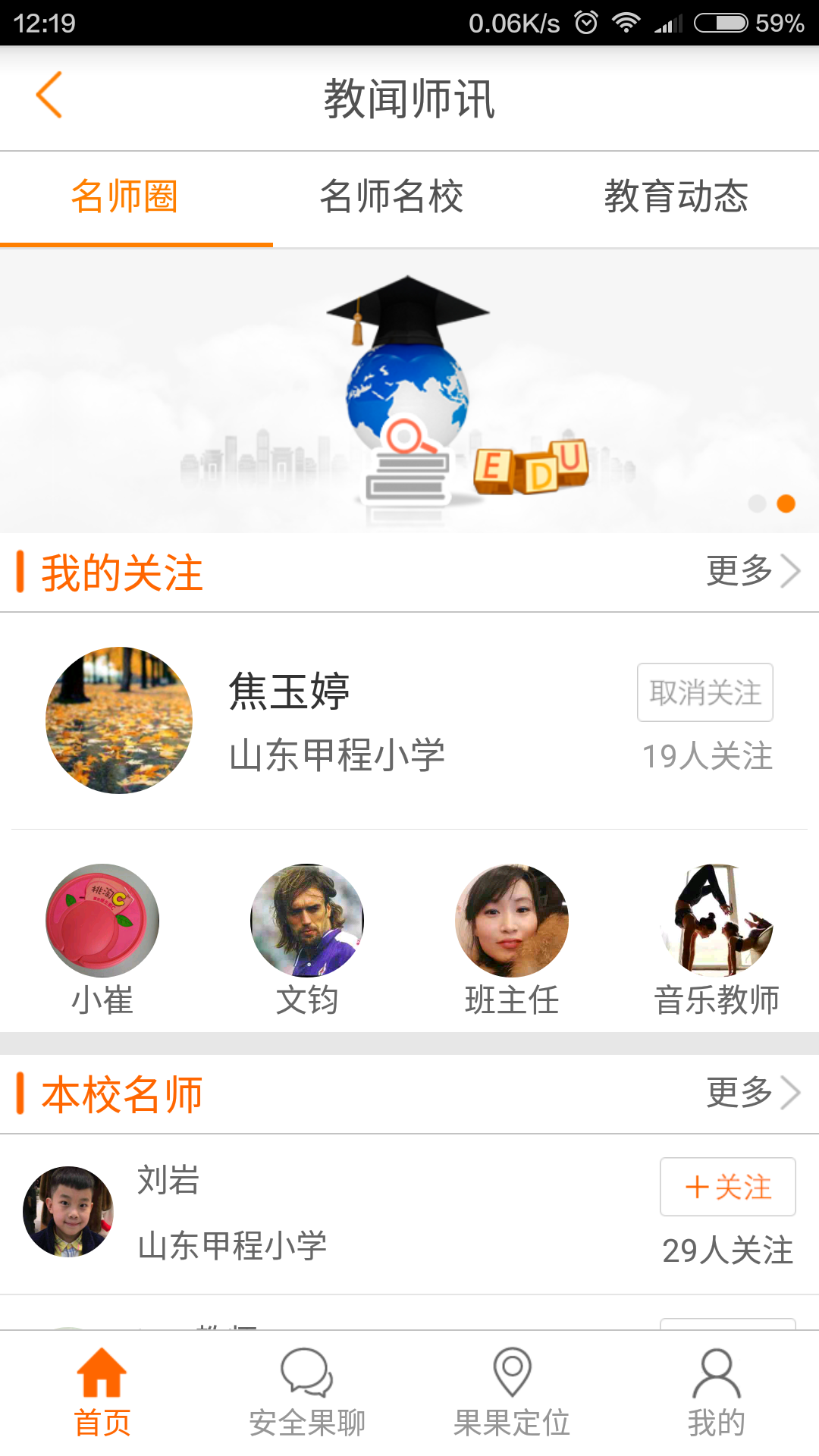Open the EDU graduation cap banner
This screenshot has width=819, height=1456.
[x=409, y=391]
